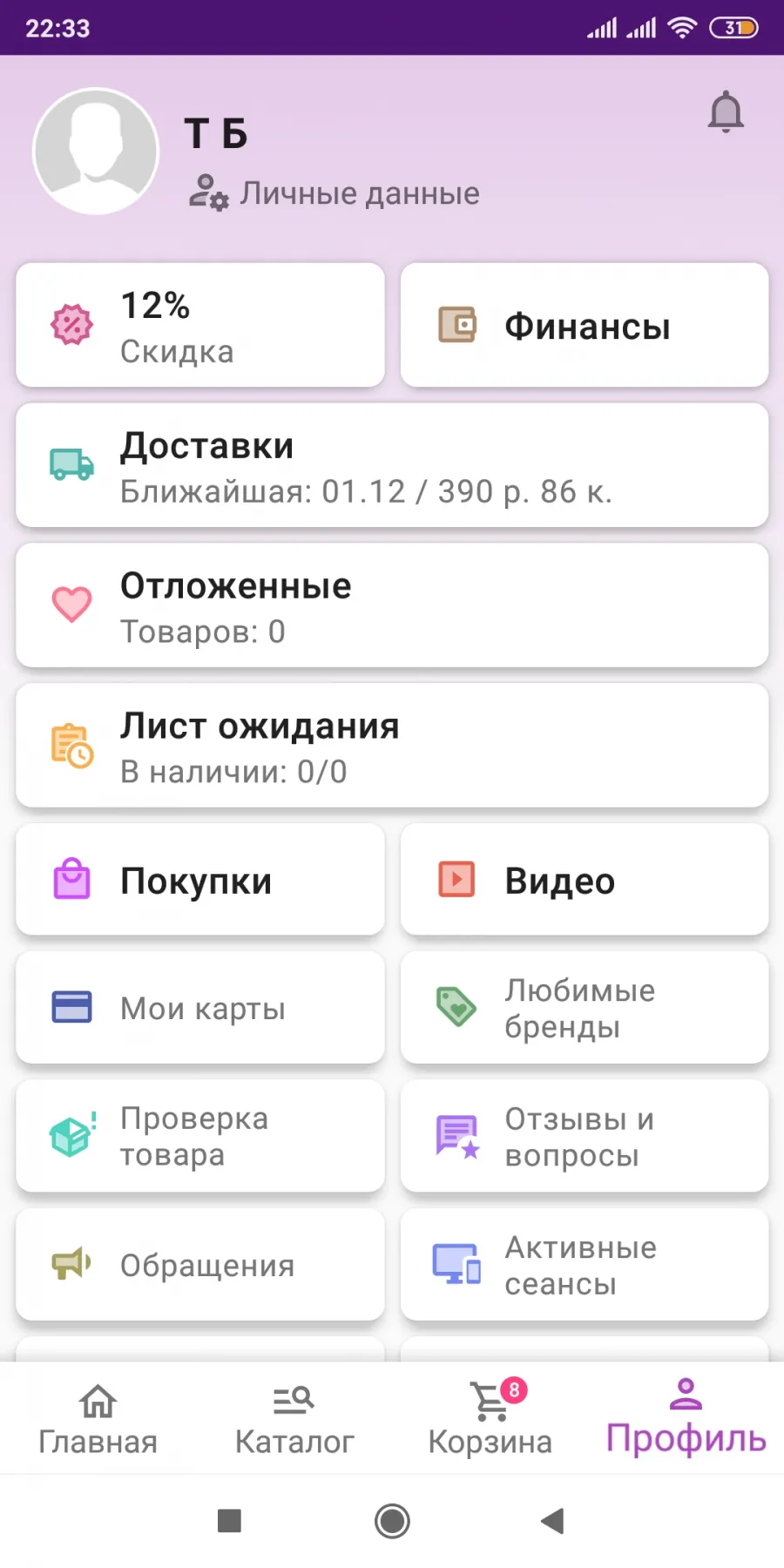View Доставки details

tap(392, 465)
